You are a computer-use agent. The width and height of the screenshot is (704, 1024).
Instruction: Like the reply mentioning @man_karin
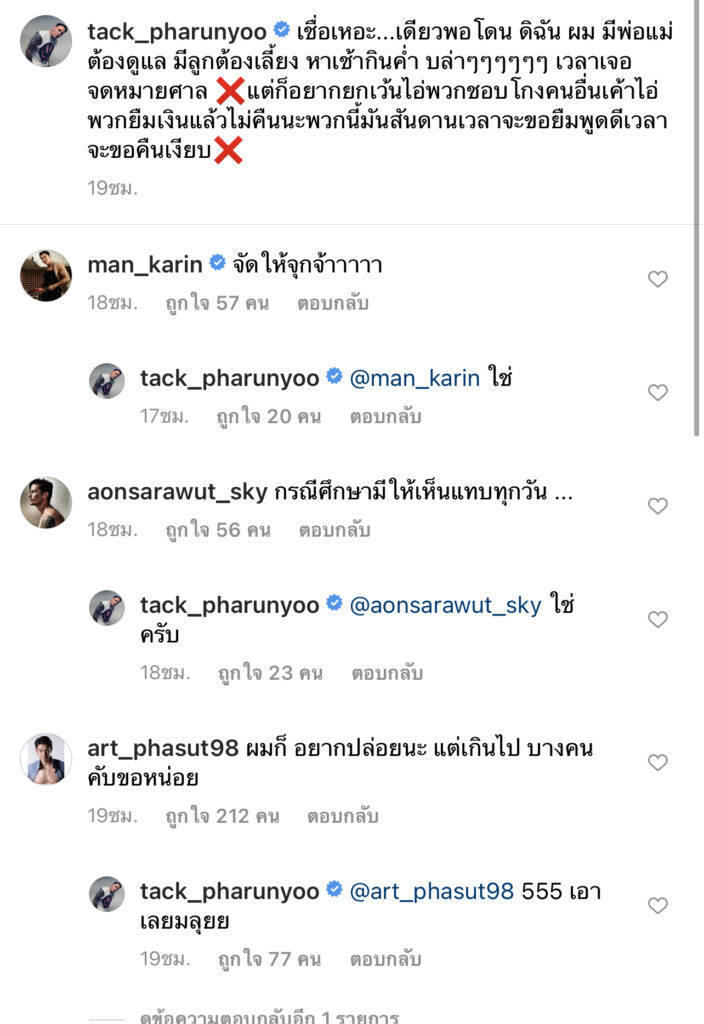657,393
